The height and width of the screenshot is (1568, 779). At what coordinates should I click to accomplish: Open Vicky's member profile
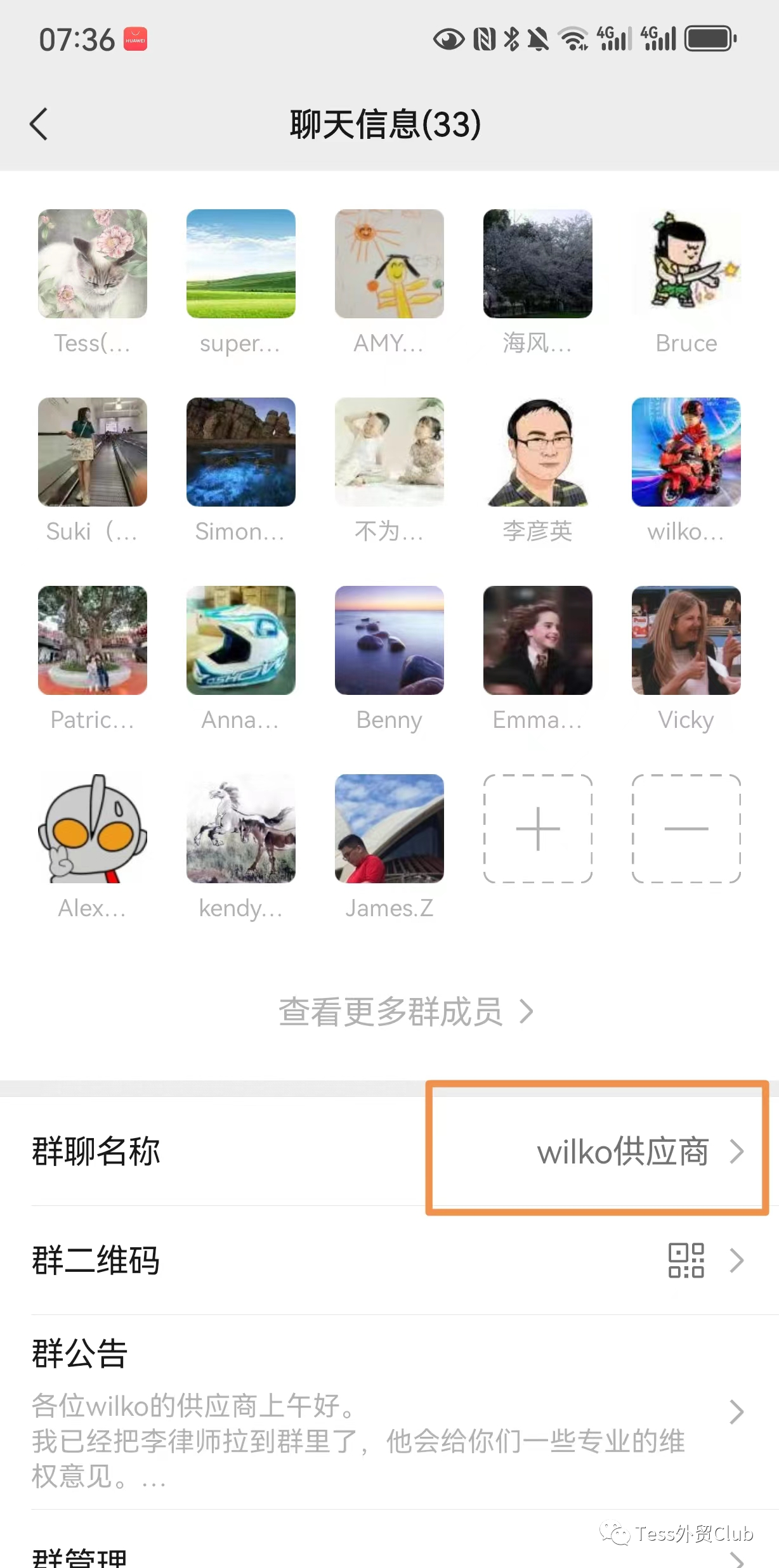point(686,641)
